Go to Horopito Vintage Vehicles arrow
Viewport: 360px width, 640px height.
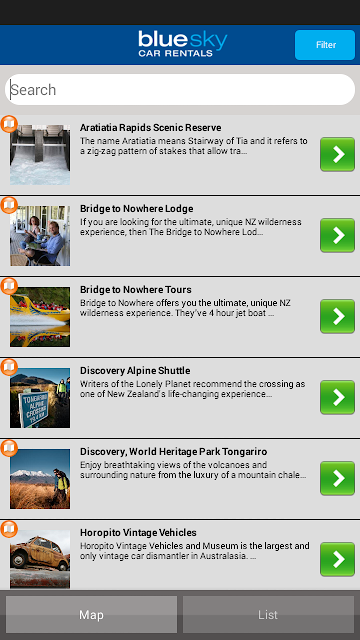tap(338, 559)
